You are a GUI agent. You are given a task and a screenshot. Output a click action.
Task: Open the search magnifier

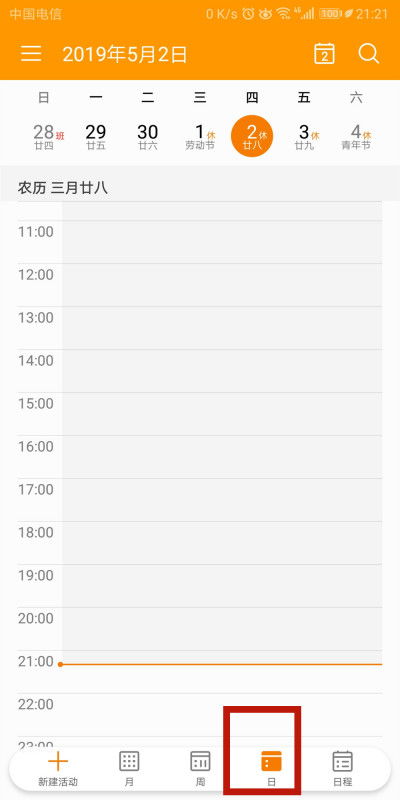pyautogui.click(x=368, y=54)
